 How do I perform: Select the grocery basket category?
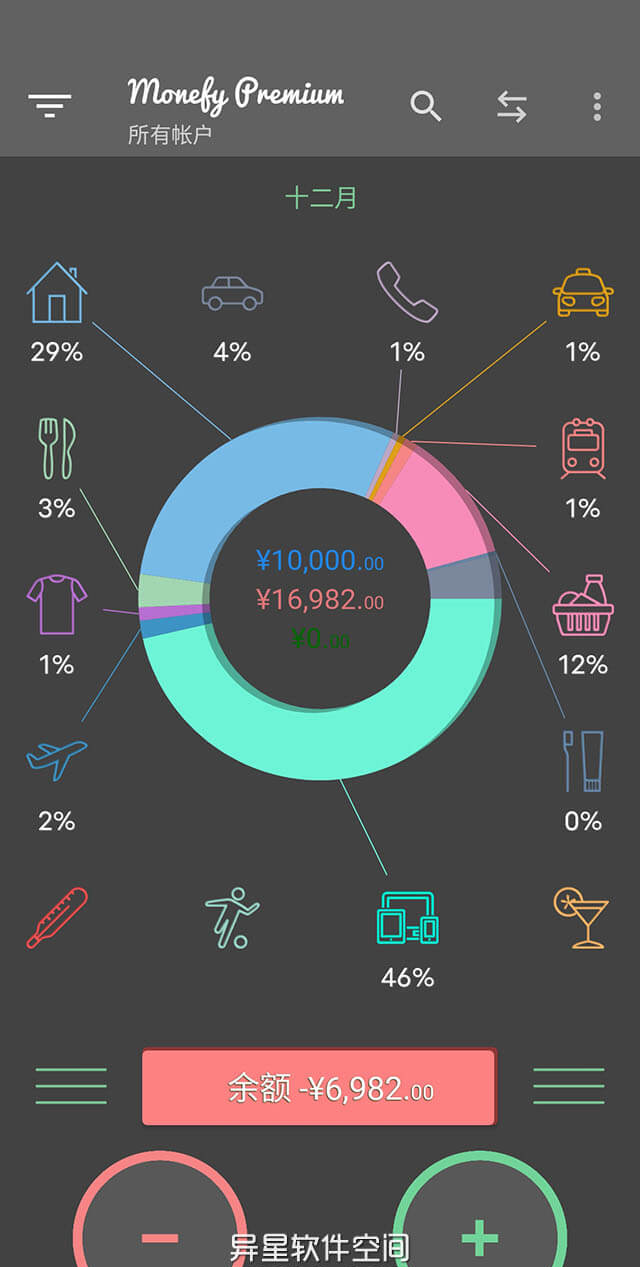(x=583, y=605)
